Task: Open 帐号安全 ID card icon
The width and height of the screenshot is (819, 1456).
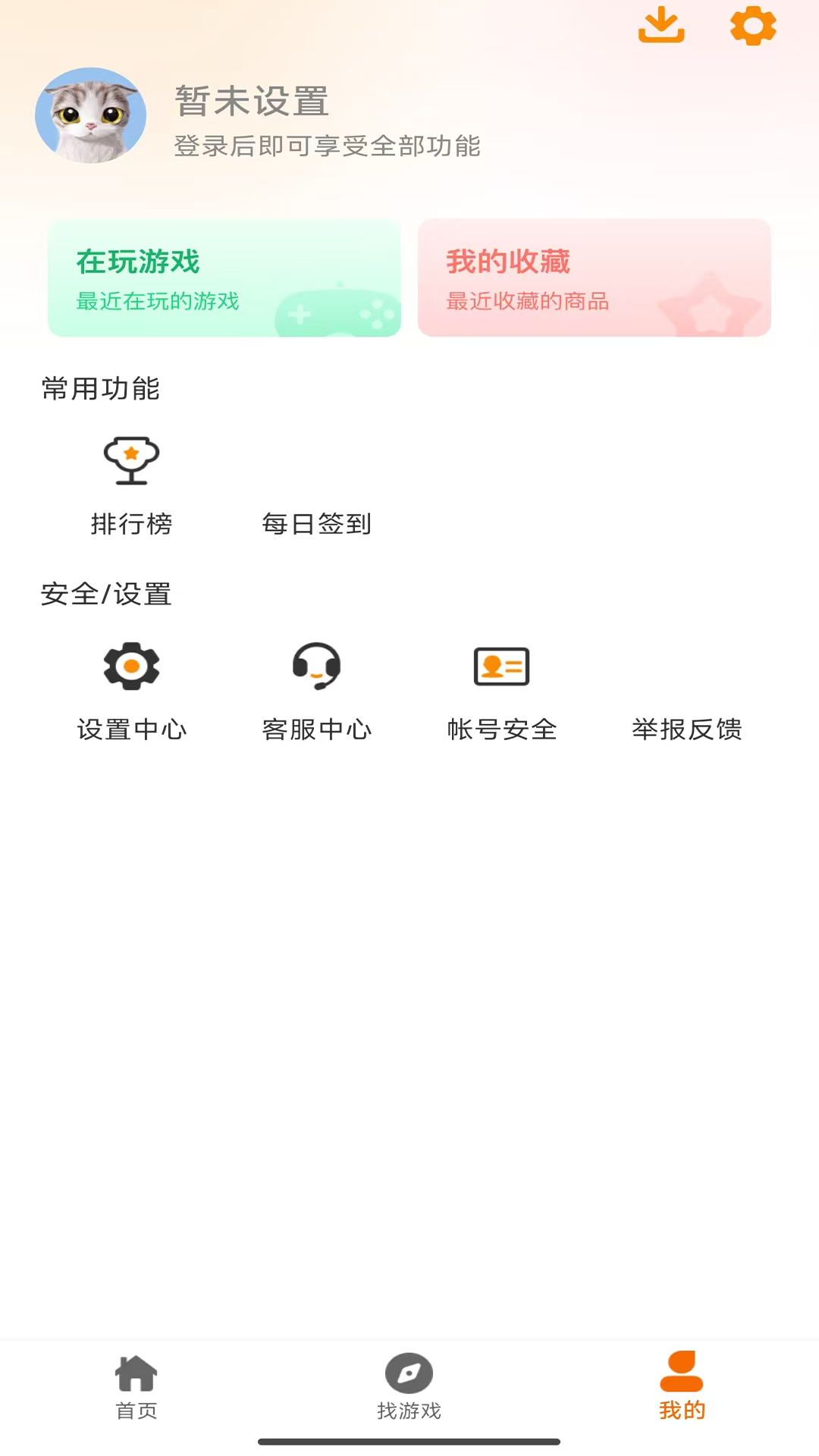Action: tap(501, 667)
